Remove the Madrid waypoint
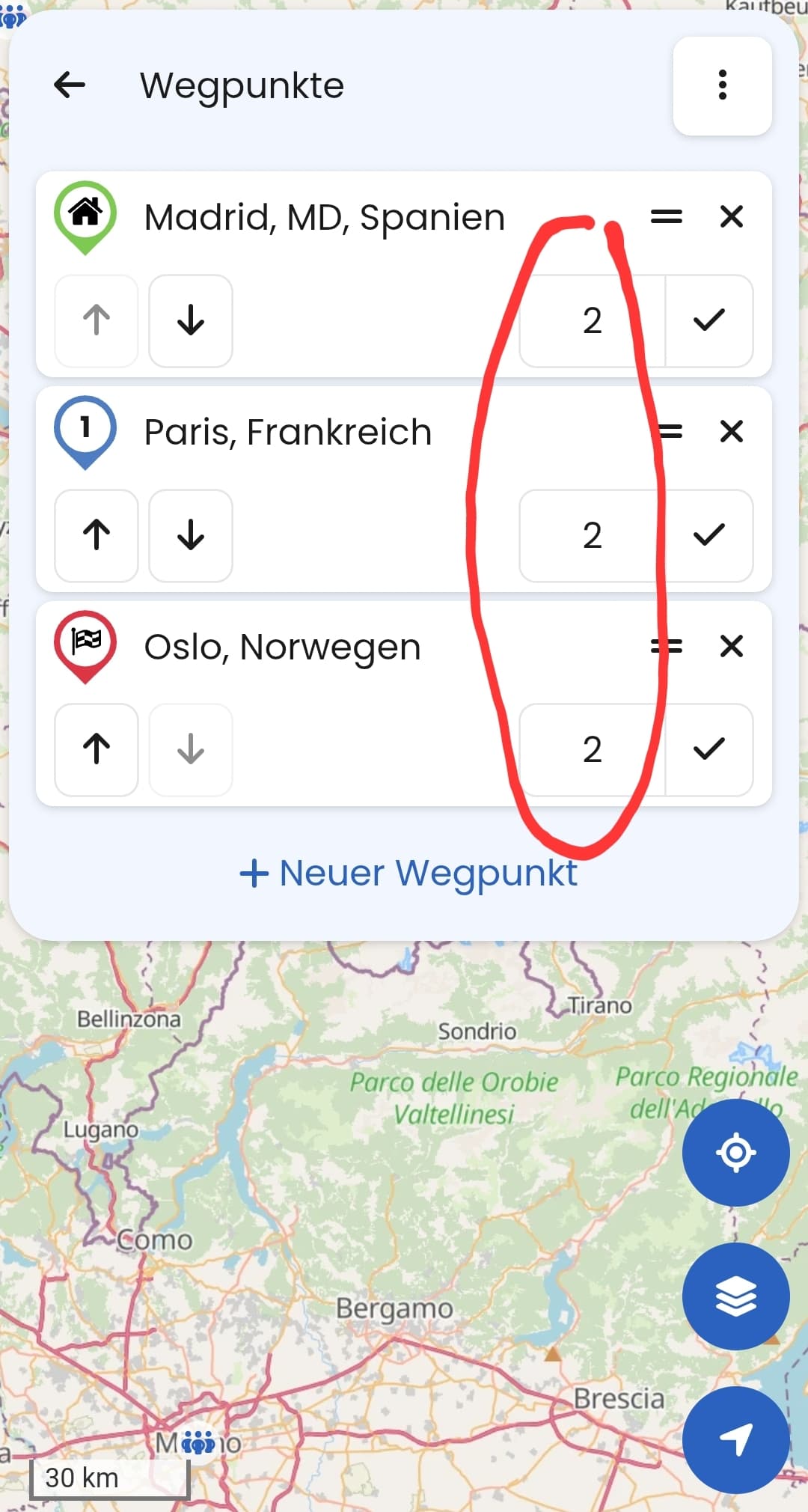 (x=731, y=217)
